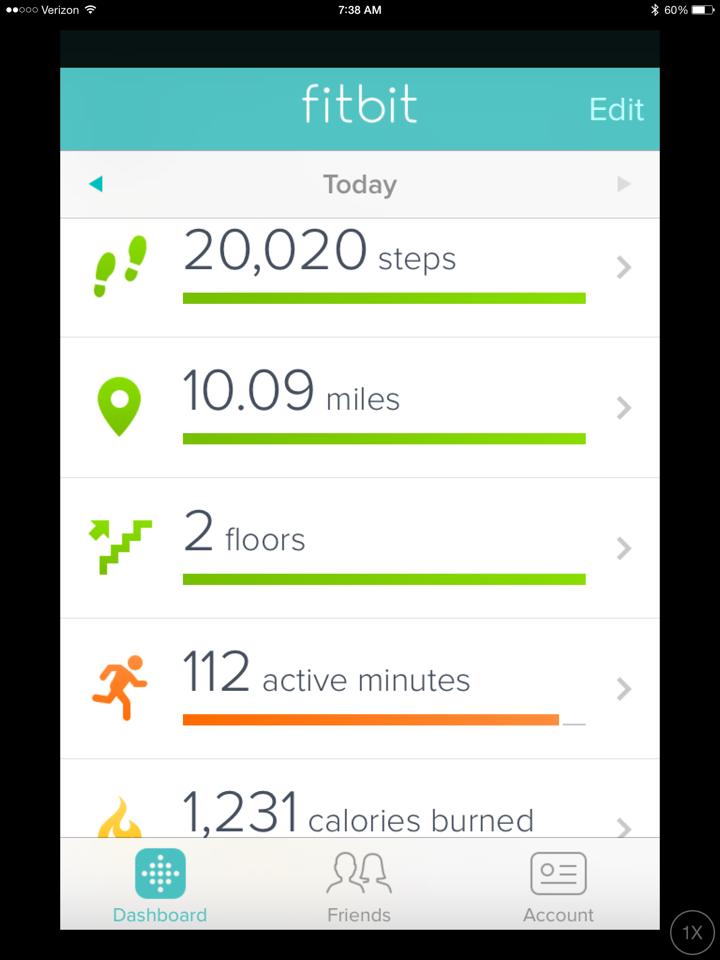Switch to the Dashboard tab
The height and width of the screenshot is (960, 720).
[x=160, y=886]
